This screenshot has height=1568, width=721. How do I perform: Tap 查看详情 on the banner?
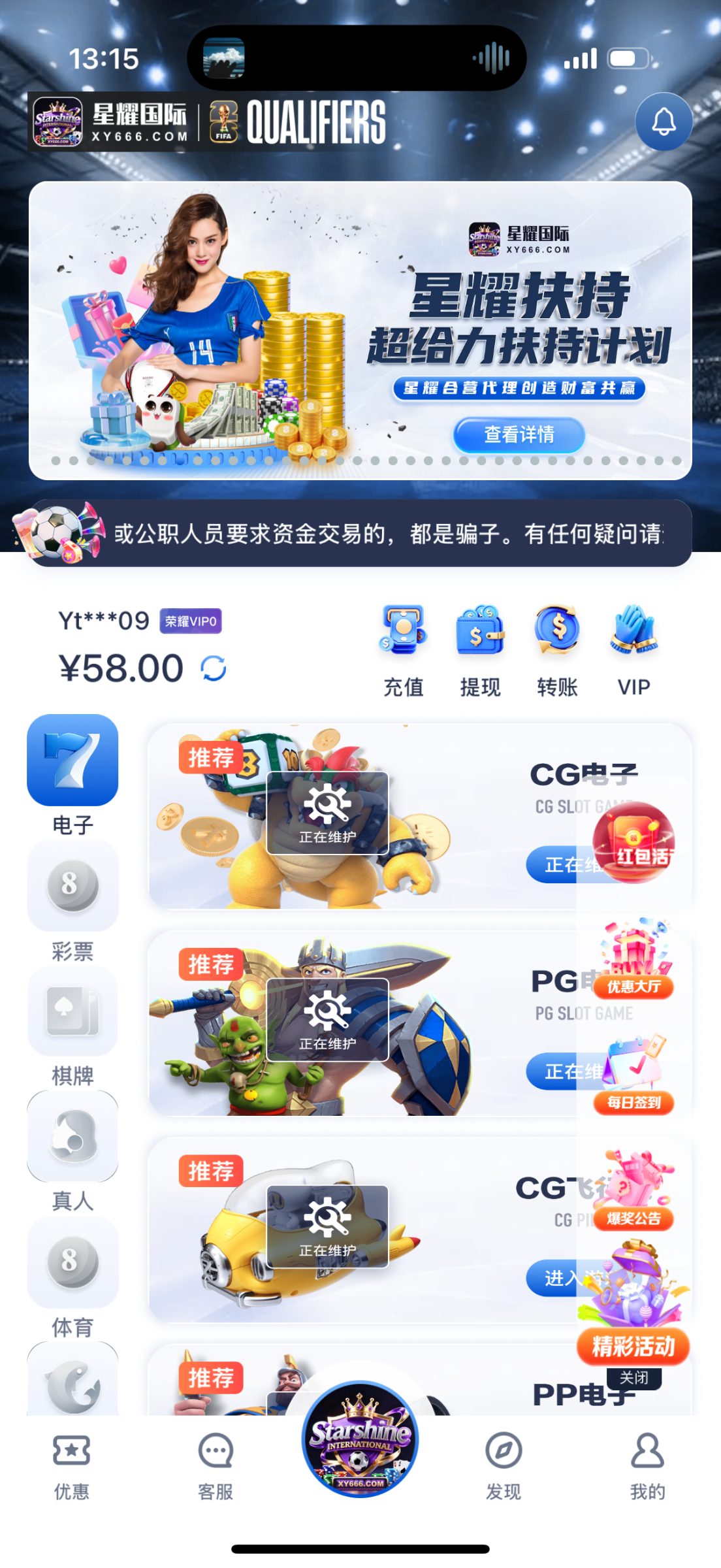[x=519, y=434]
